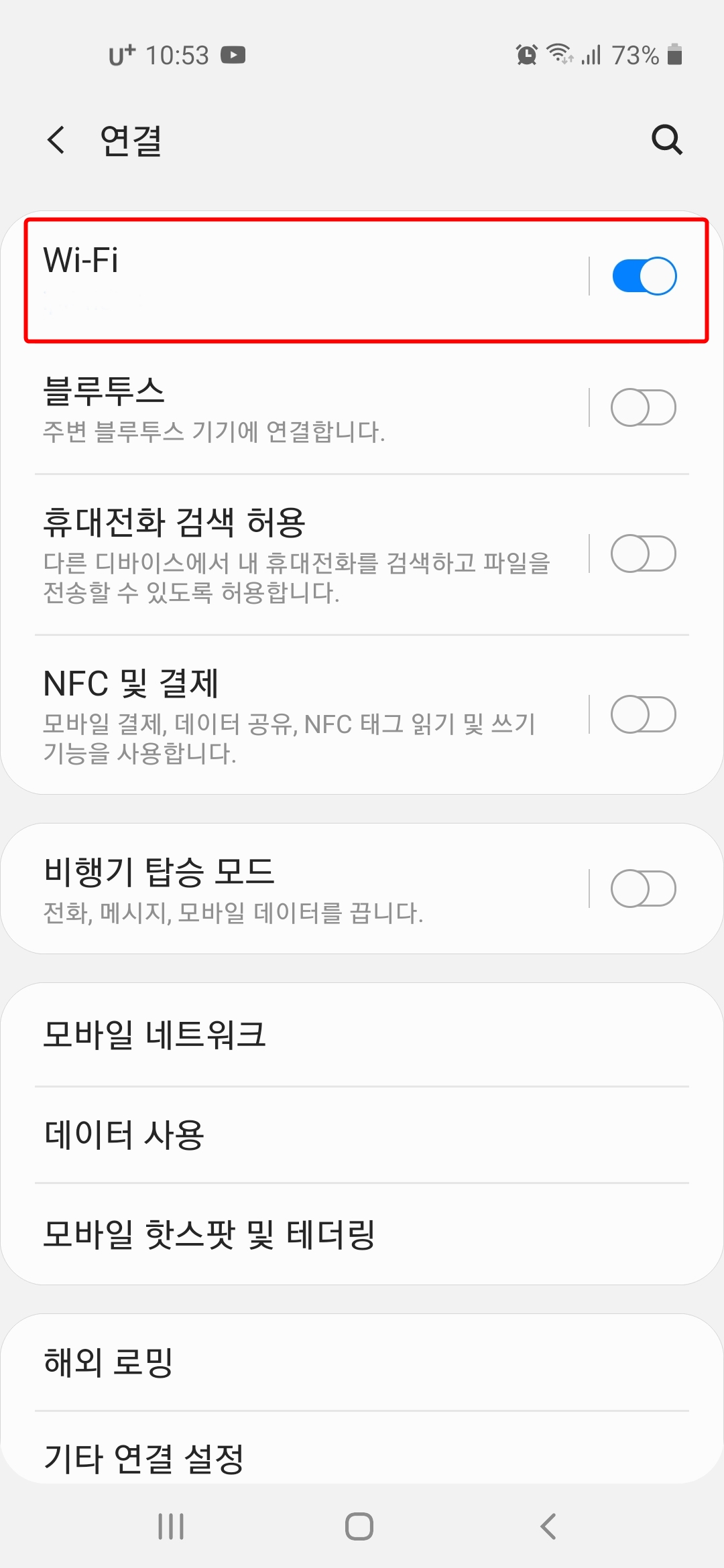Tap the back arrow next to 연결
This screenshot has width=724, height=1568.
click(x=56, y=140)
